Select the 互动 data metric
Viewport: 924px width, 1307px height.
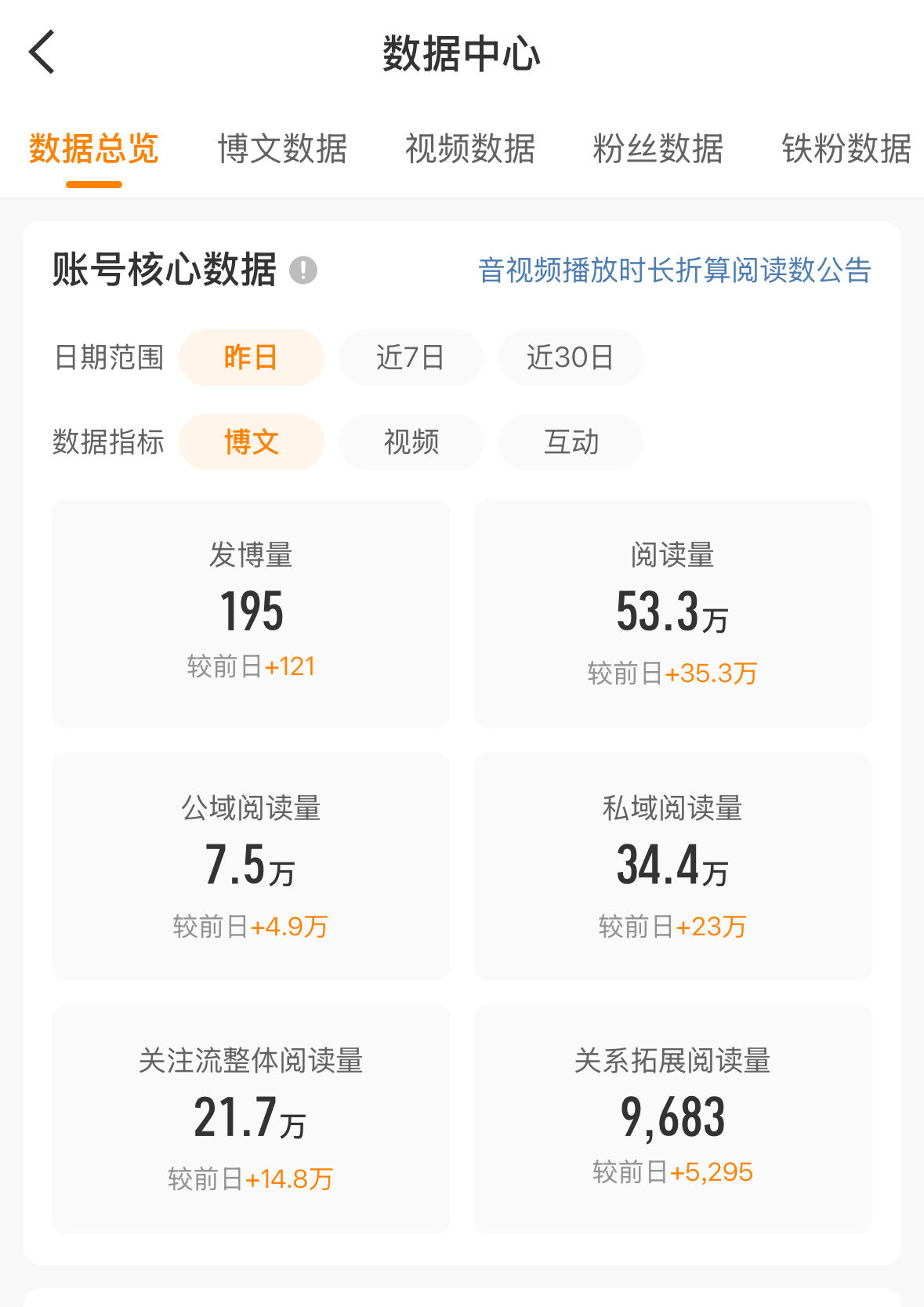tap(571, 442)
